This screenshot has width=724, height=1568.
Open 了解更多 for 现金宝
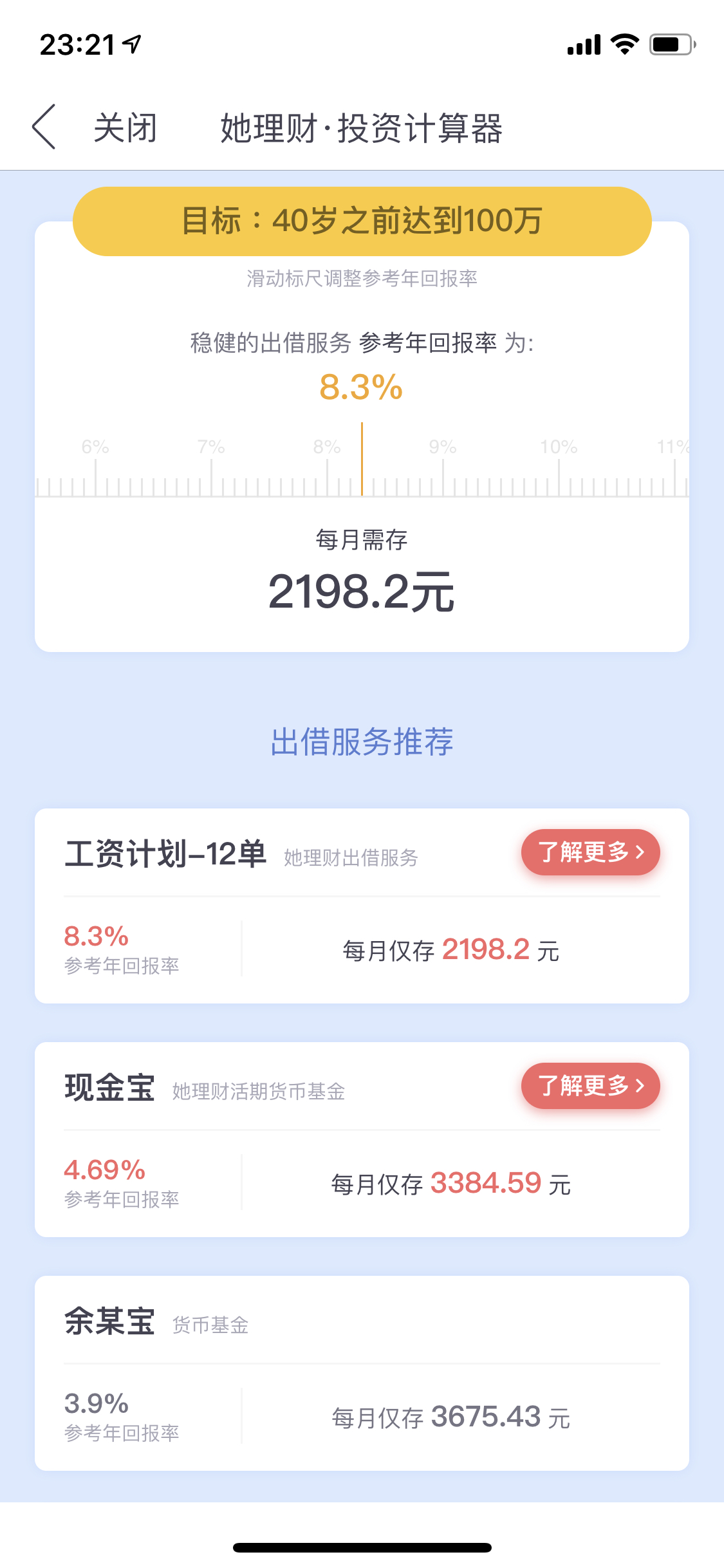tap(590, 1086)
